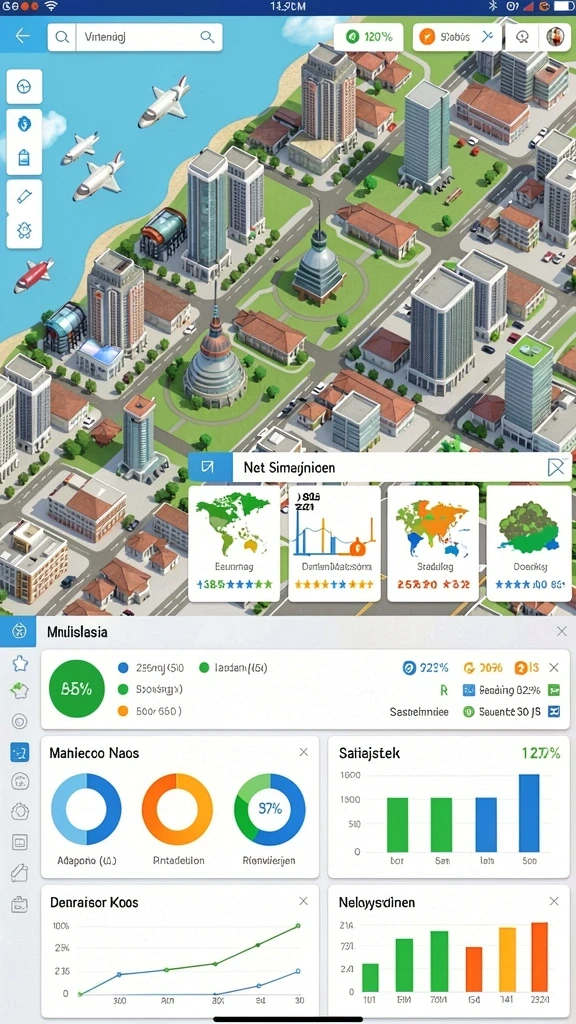Close the Denraisor Koos chart card
Image resolution: width=576 pixels, height=1024 pixels.
click(x=304, y=901)
